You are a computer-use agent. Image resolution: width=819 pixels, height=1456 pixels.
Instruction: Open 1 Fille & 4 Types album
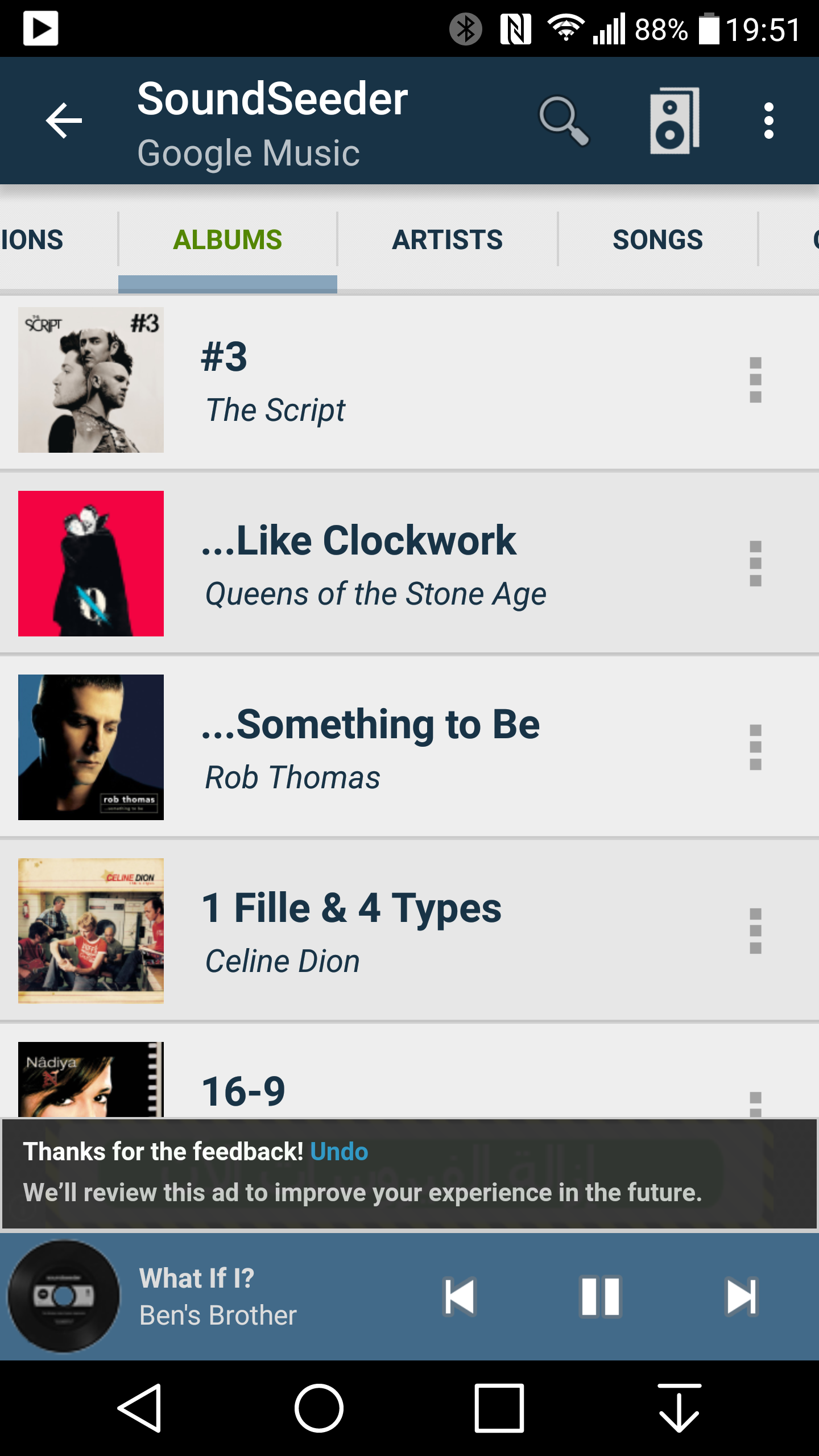353,931
